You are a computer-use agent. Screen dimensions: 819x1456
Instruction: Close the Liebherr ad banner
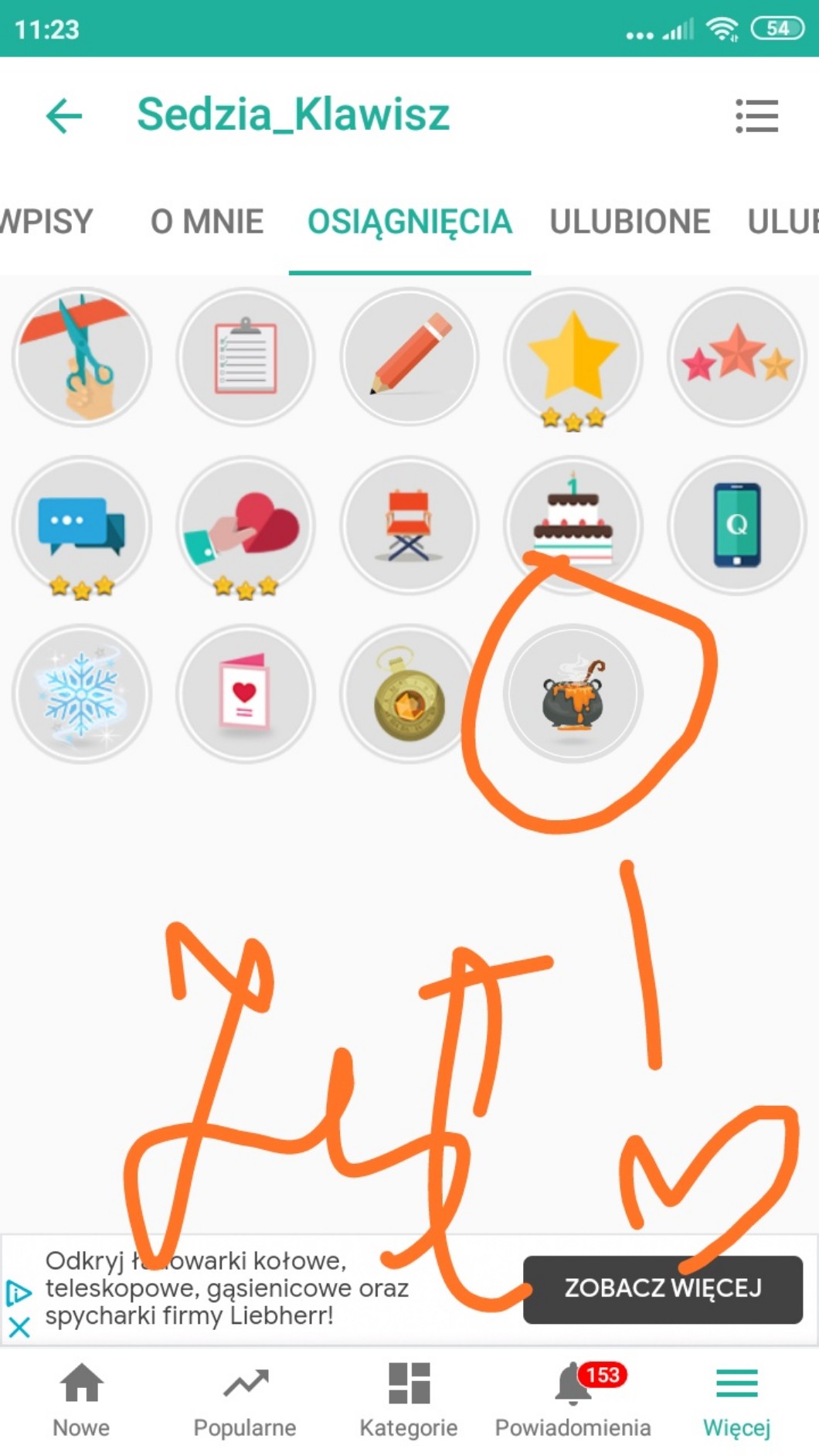click(x=19, y=1328)
